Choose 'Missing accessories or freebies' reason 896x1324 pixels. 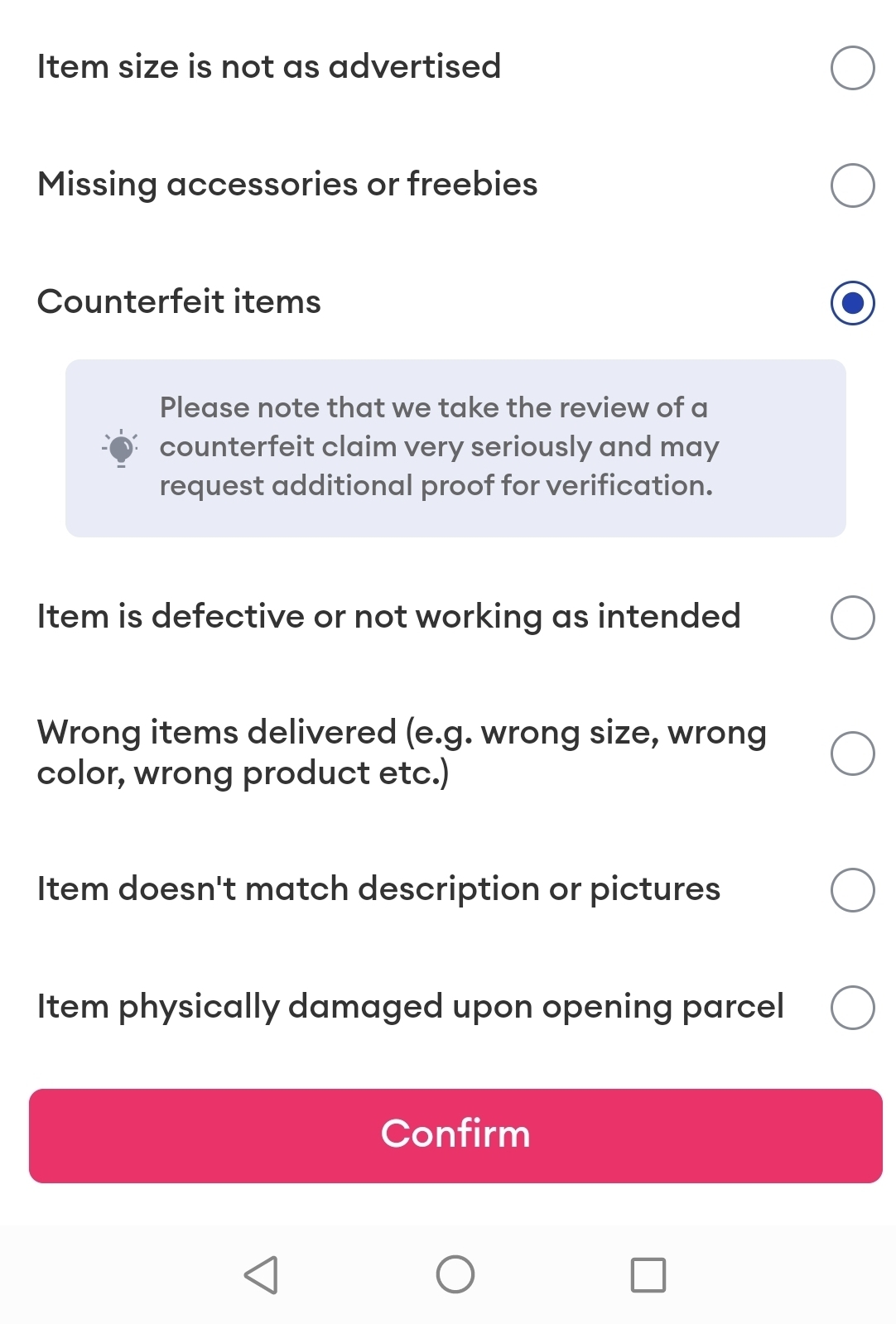(852, 185)
